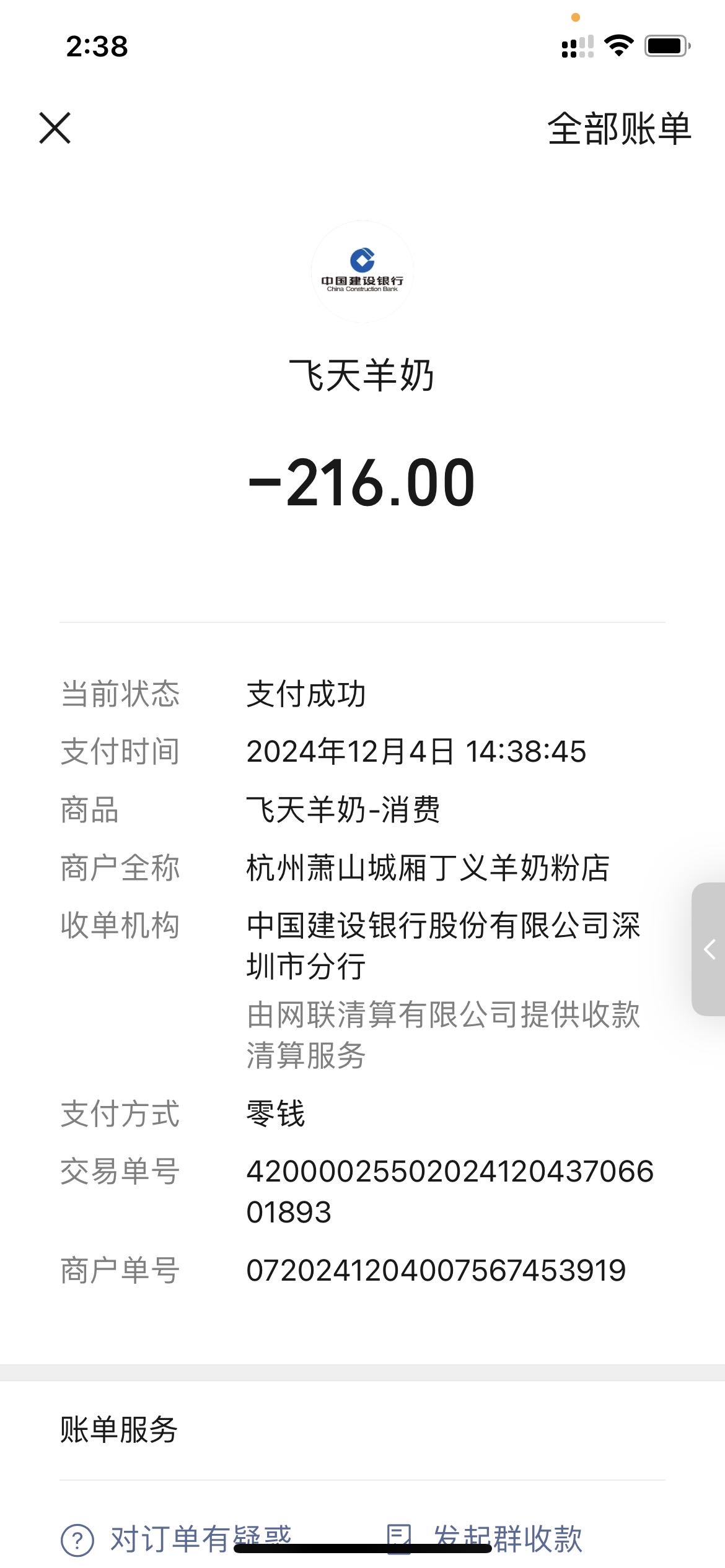
Task: Tap 对订单有疑惑 for order help
Action: coord(177,1538)
